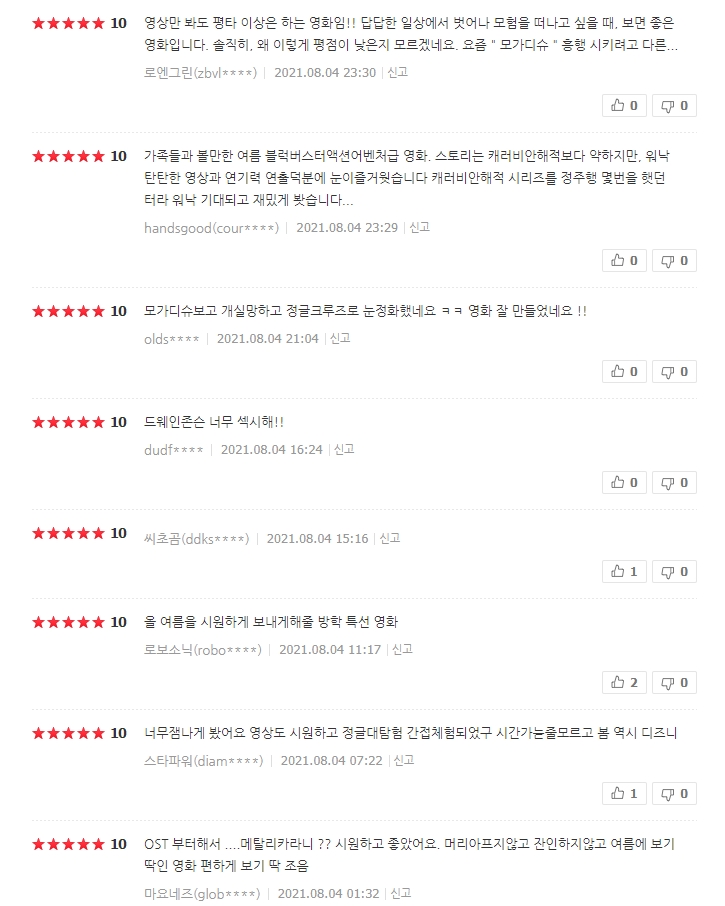Dislike the review by 로엔그린
This screenshot has height=906, width=725.
click(x=675, y=105)
